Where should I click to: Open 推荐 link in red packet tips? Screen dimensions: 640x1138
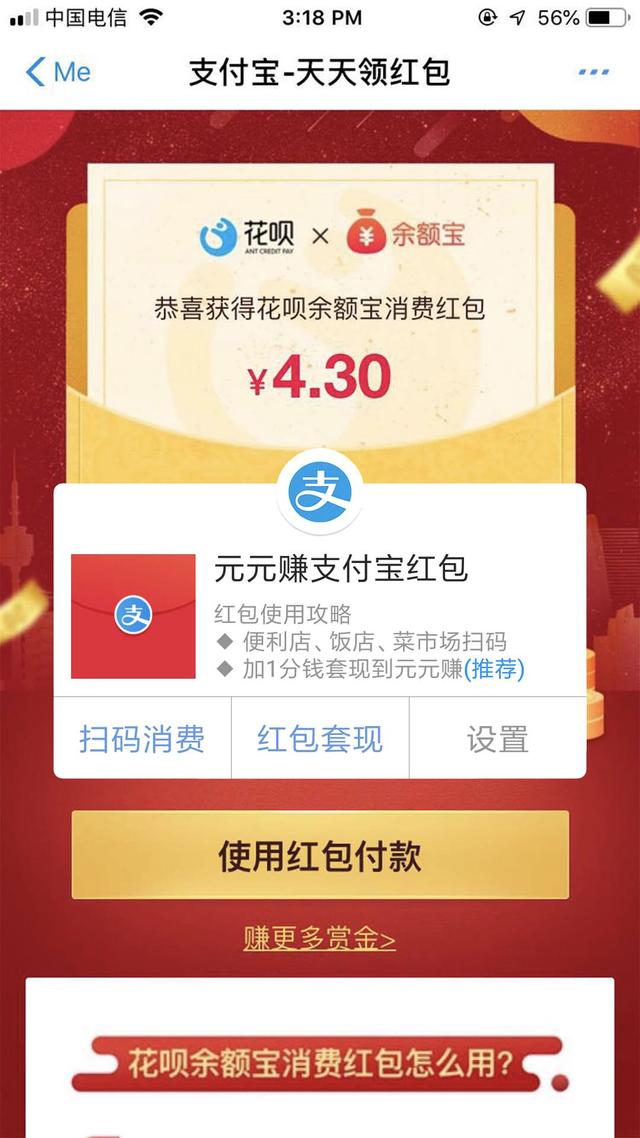(x=494, y=669)
